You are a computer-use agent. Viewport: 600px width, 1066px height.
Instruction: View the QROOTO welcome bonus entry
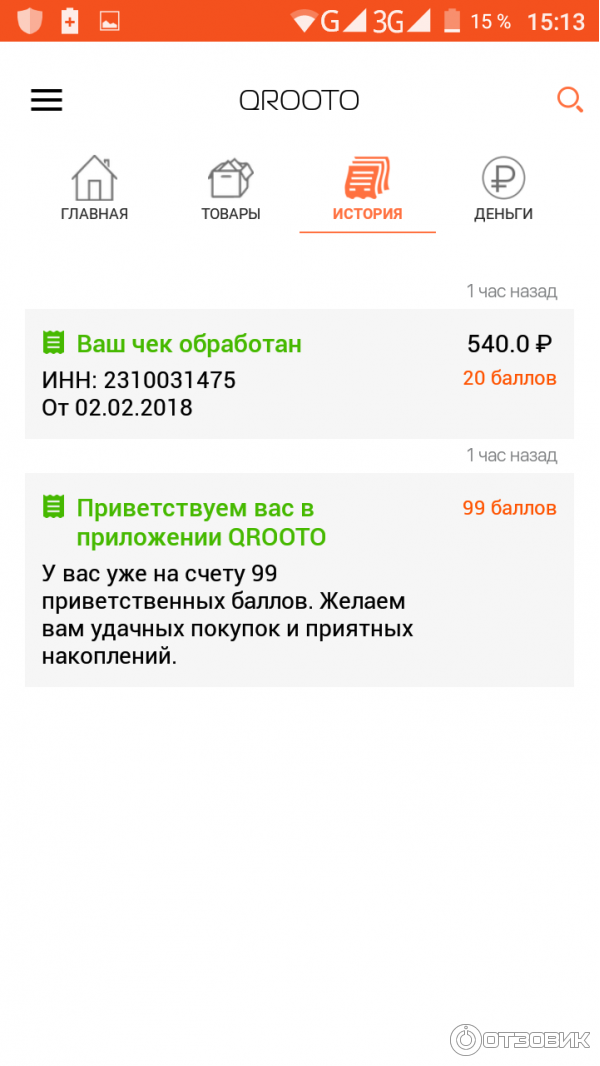point(299,579)
